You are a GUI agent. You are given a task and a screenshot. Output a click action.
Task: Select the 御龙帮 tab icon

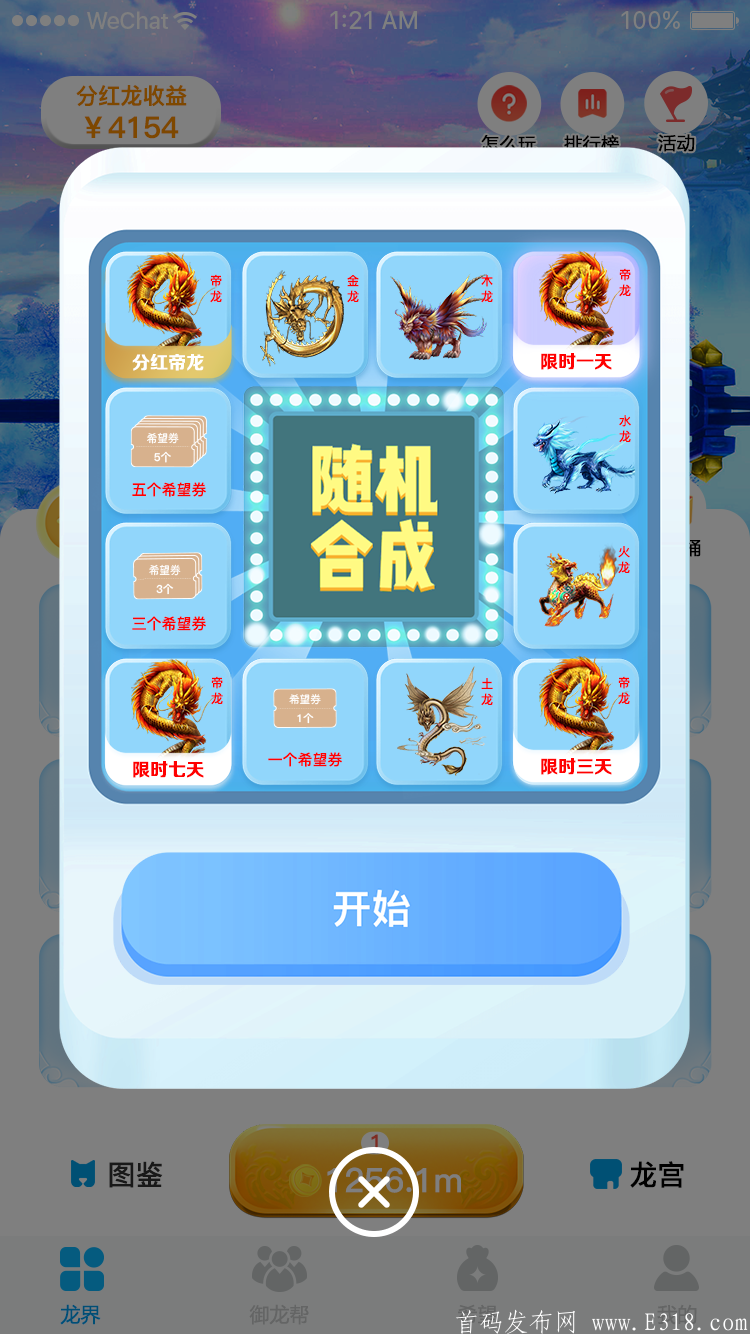point(277,1266)
